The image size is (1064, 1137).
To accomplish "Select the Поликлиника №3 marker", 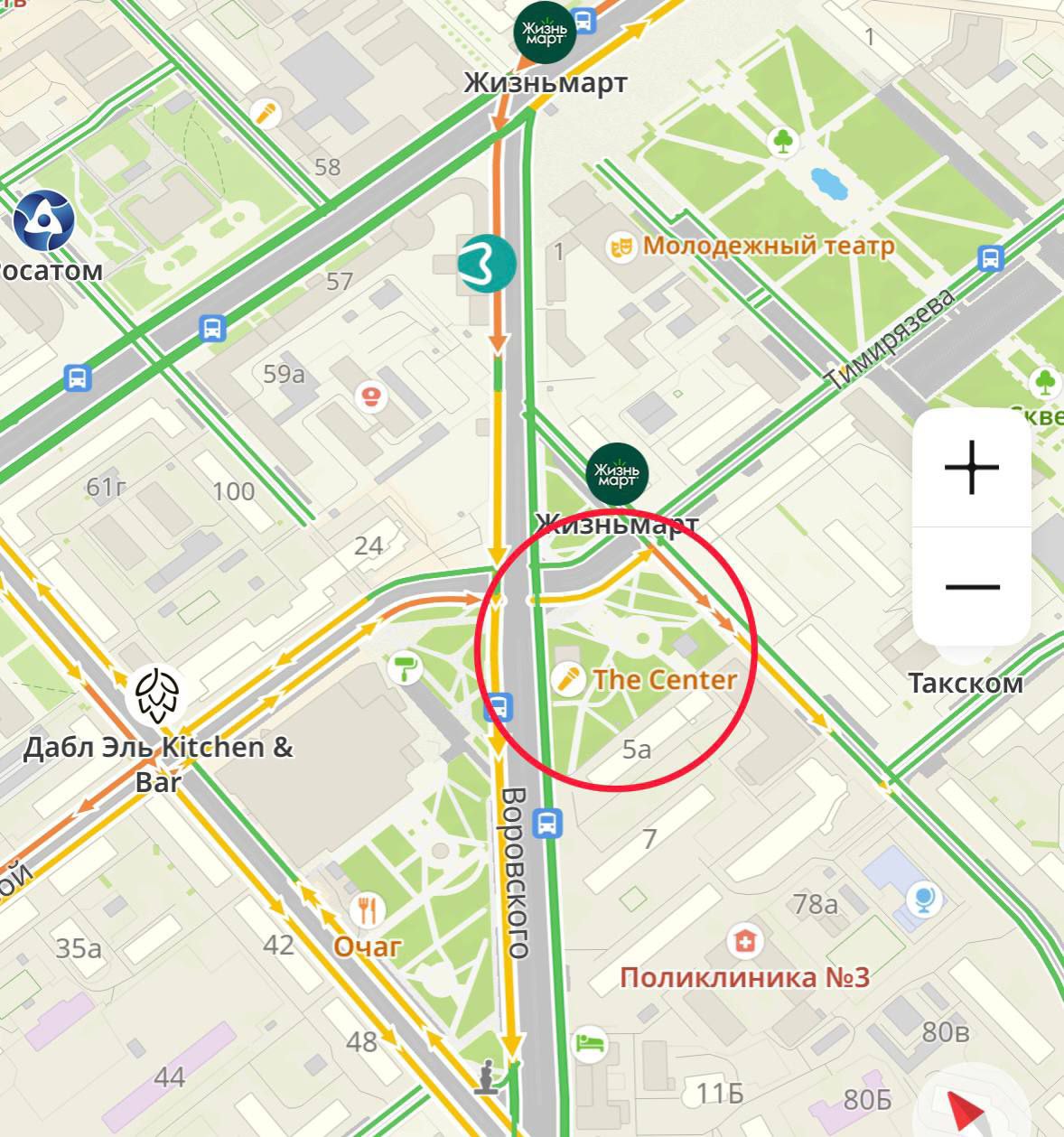I will tap(744, 943).
